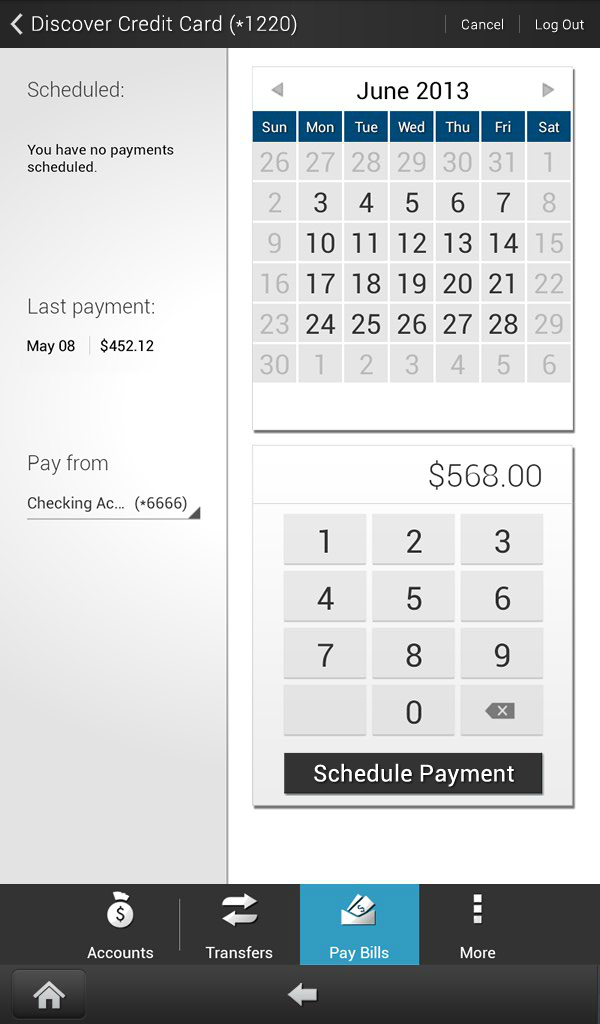Schedule the $568.00 payment
The width and height of the screenshot is (600, 1024).
click(413, 773)
